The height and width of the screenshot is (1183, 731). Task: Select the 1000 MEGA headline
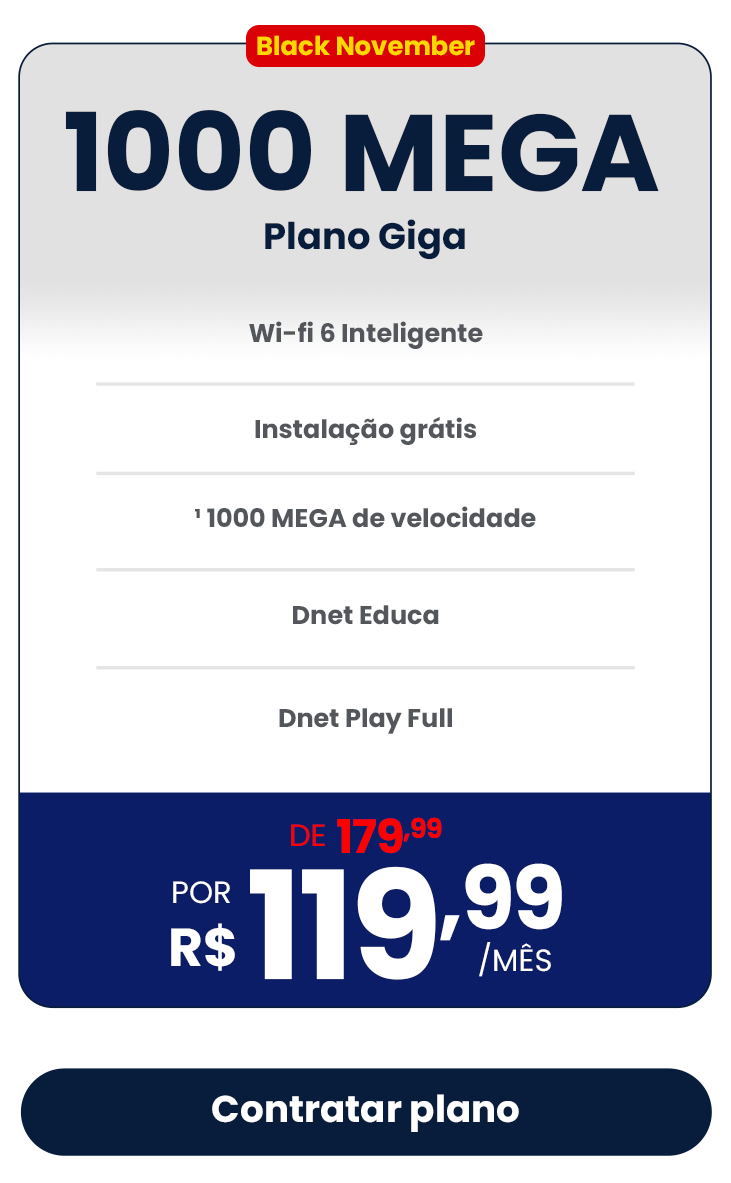tap(365, 150)
